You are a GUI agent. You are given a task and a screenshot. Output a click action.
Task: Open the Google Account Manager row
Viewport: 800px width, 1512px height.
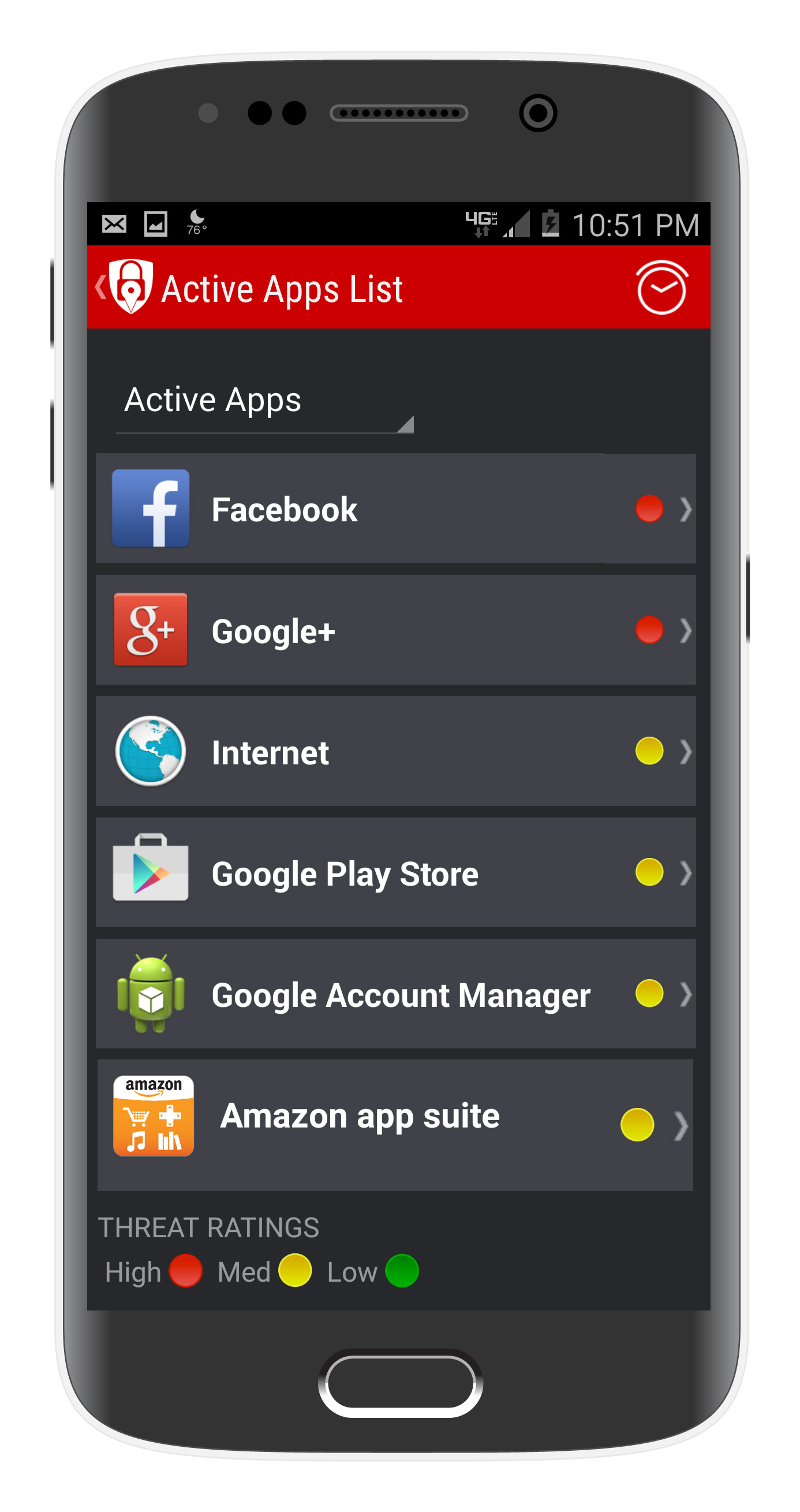click(x=395, y=994)
